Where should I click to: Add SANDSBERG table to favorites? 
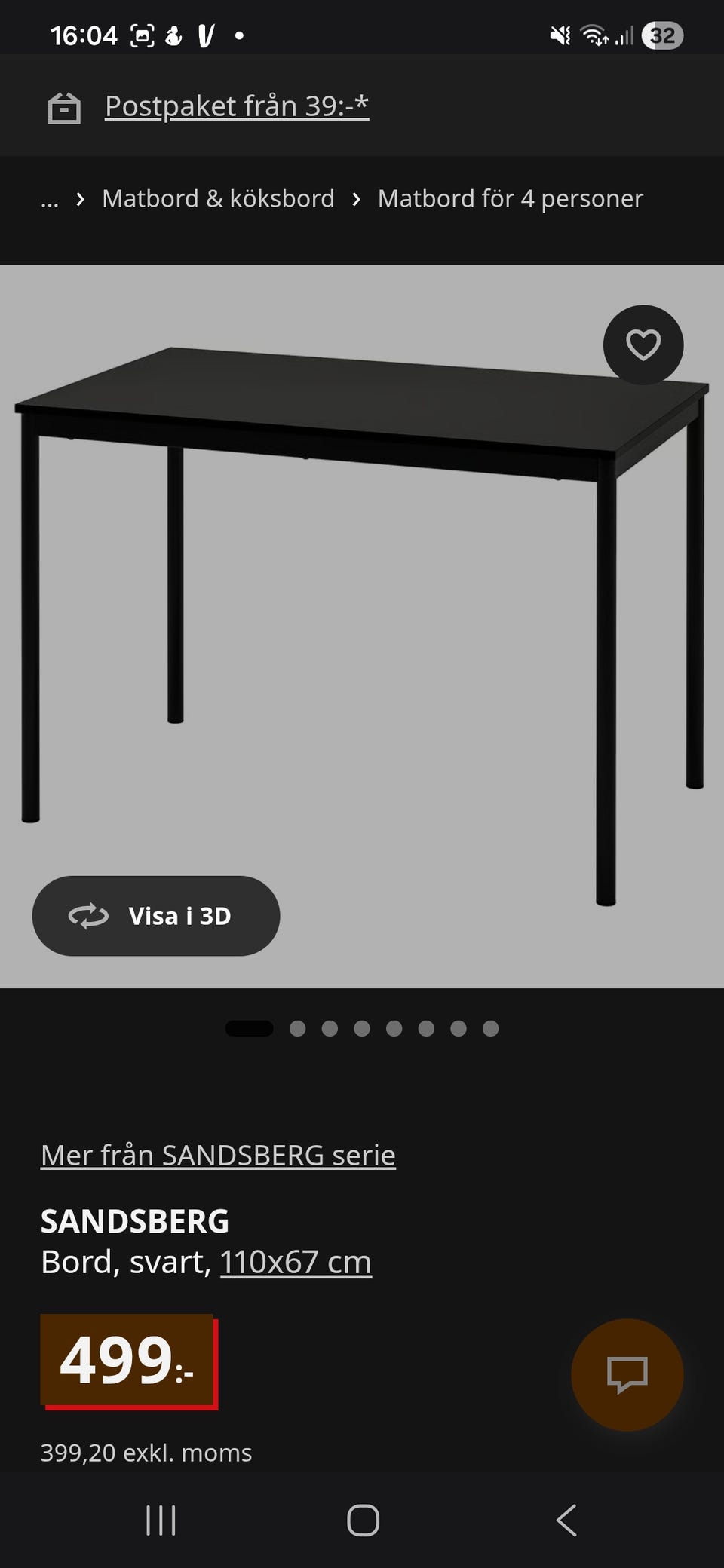(643, 345)
